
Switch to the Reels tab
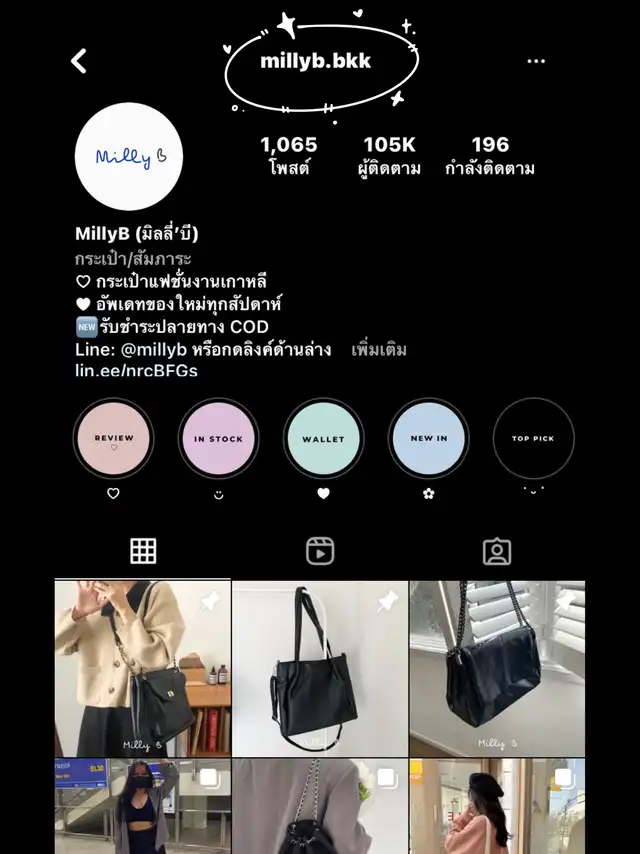[320, 551]
